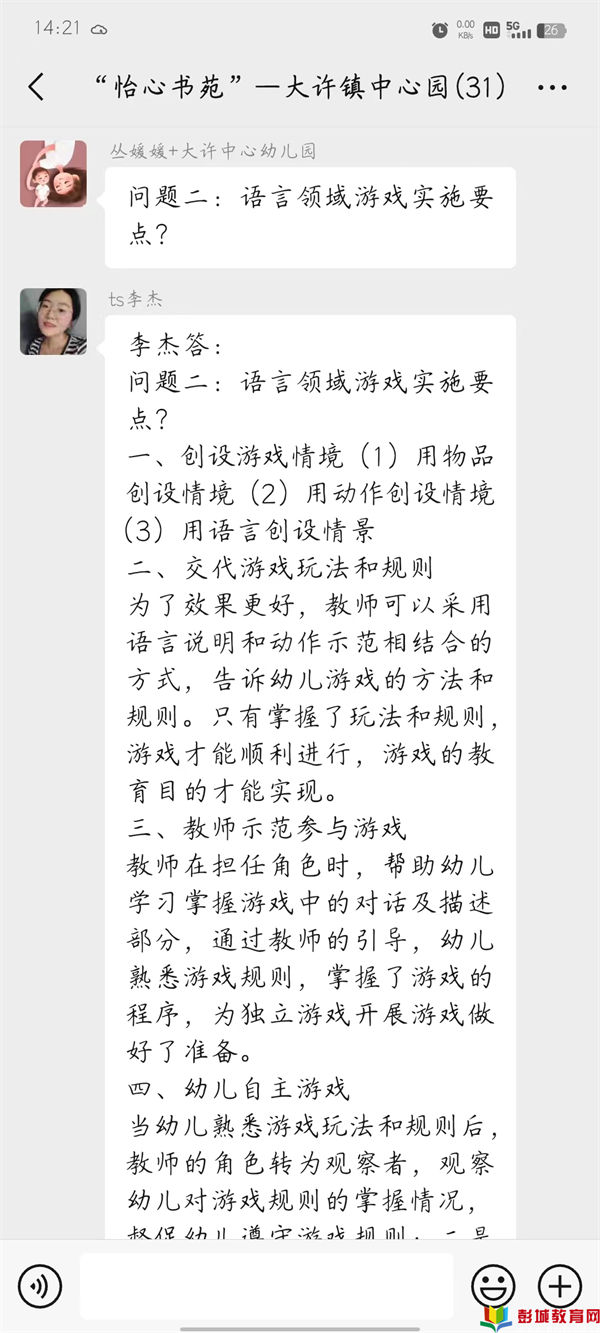The image size is (600, 1333).
Task: Switch to voice message input
Action: pyautogui.click(x=40, y=1286)
